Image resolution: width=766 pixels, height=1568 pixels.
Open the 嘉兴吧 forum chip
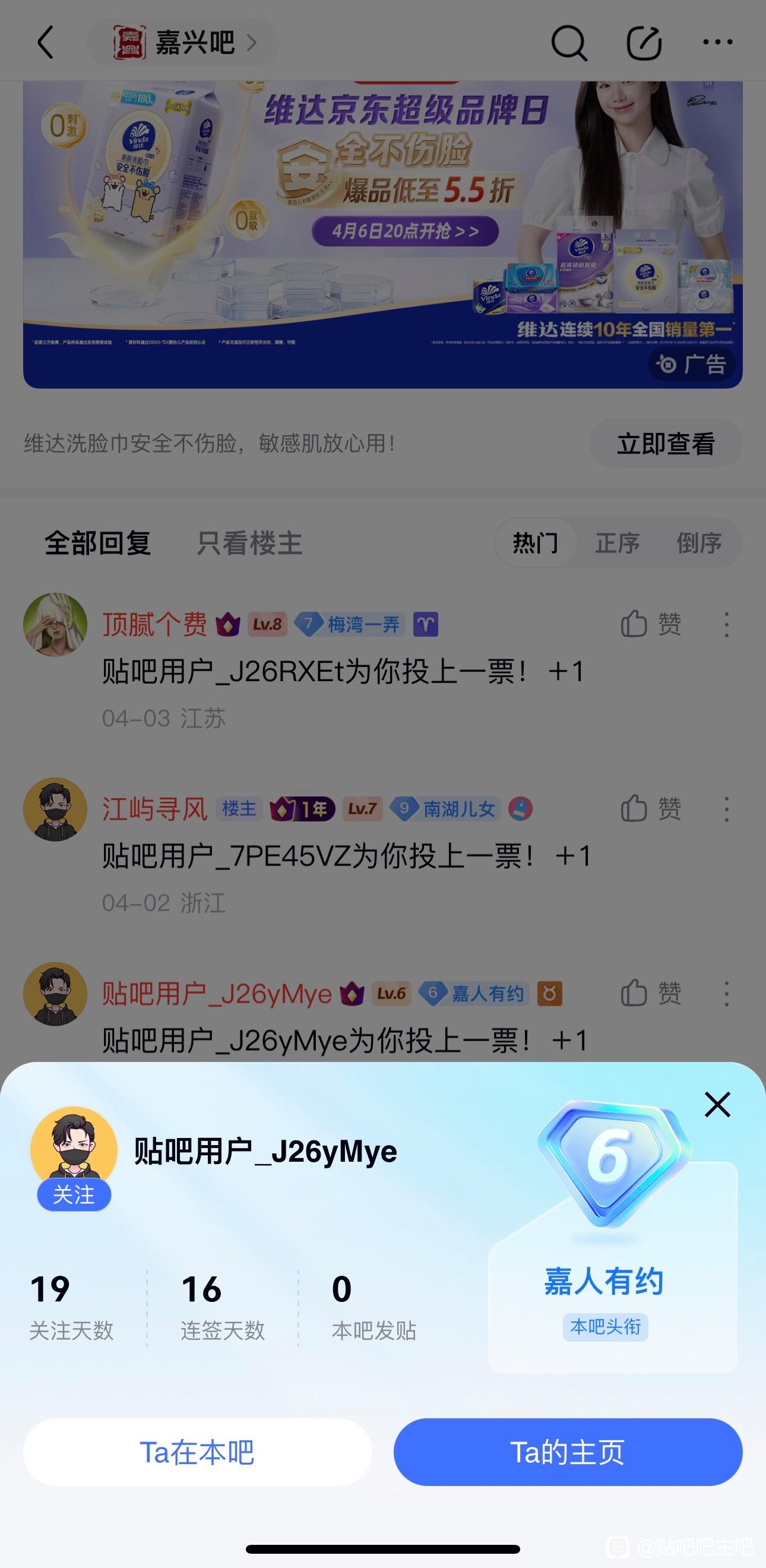click(x=183, y=42)
